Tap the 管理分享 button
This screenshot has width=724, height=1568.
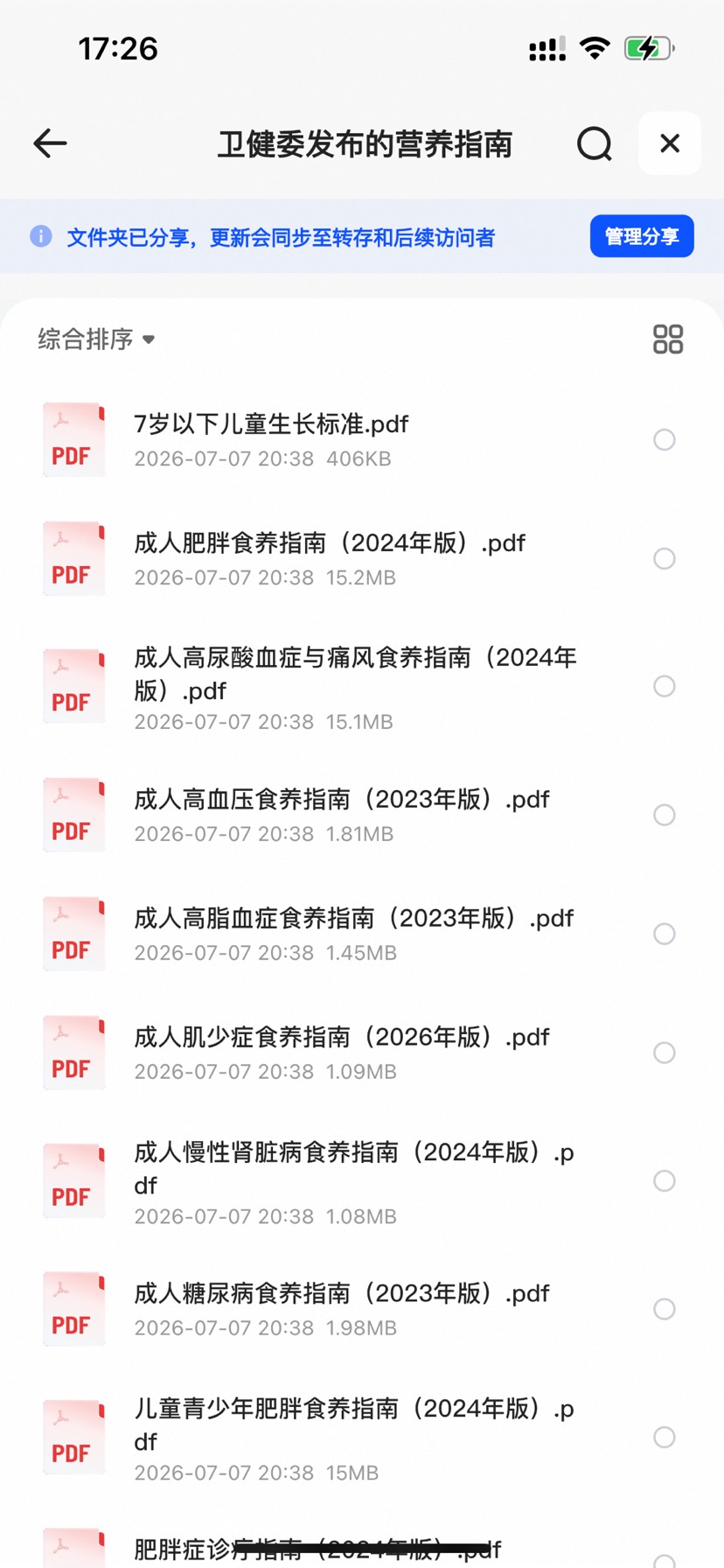pos(642,236)
